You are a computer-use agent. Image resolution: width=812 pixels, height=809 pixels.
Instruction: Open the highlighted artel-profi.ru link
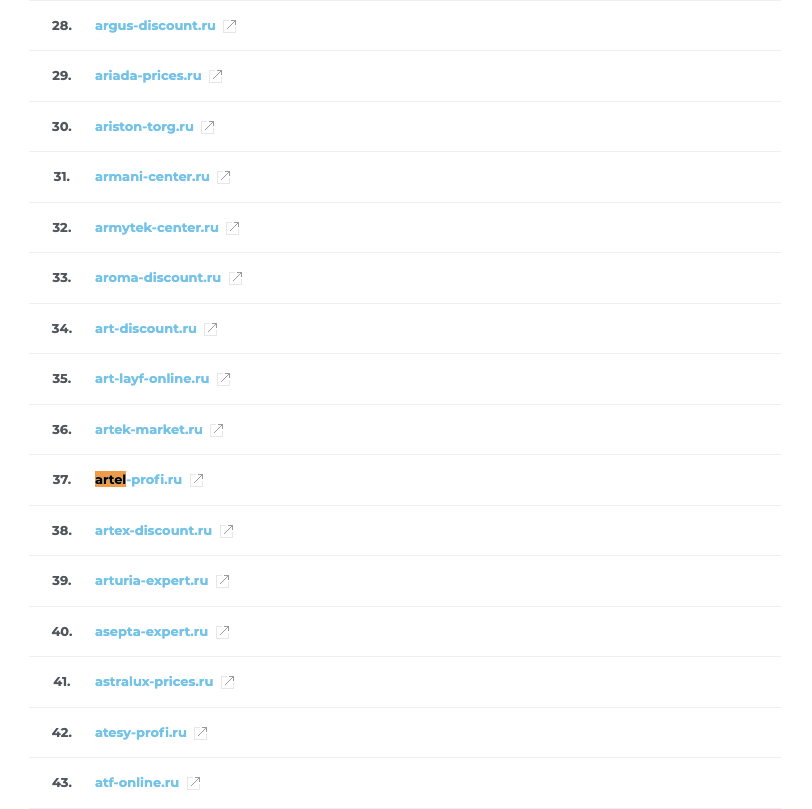click(x=138, y=480)
